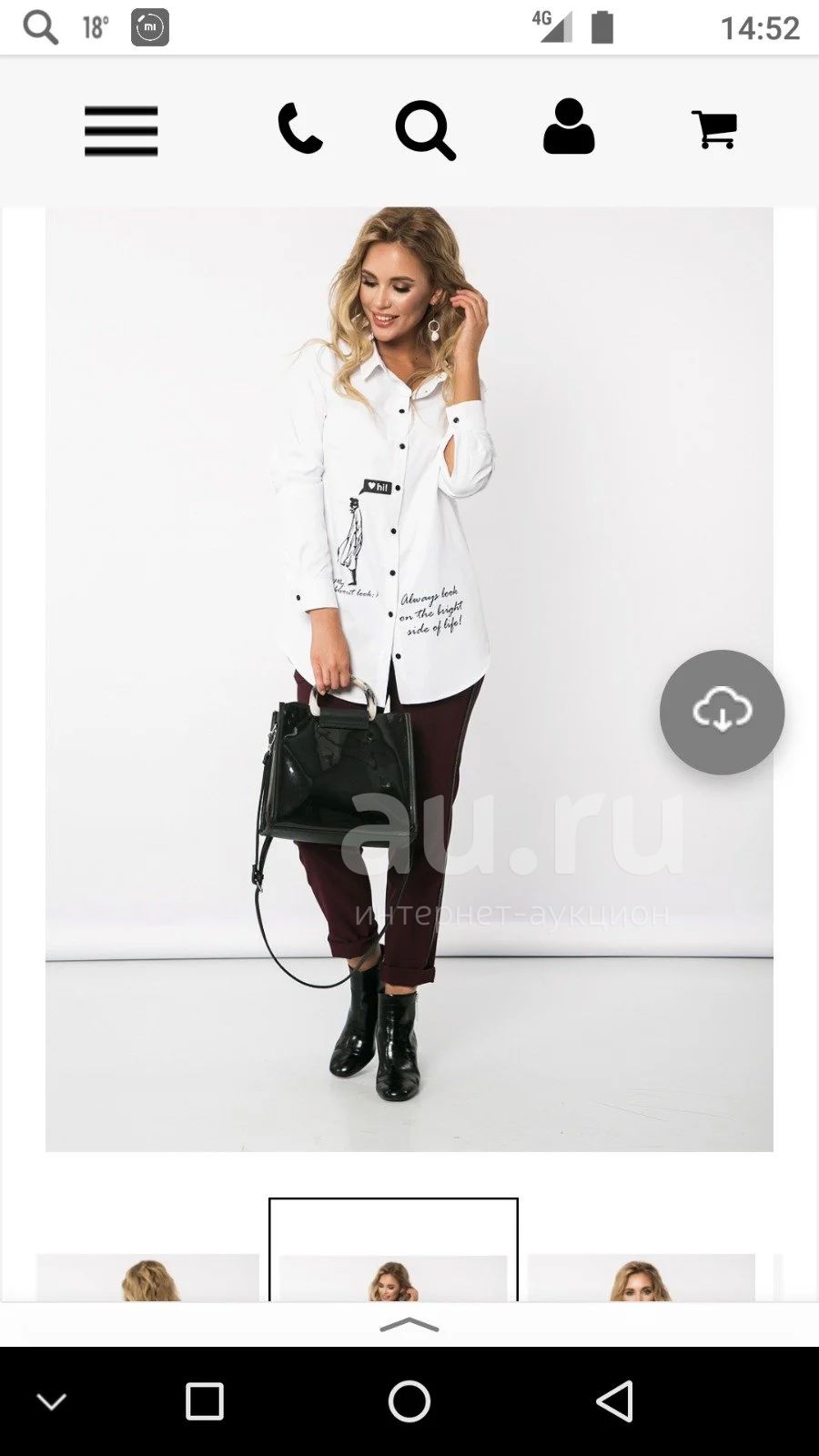
Task: Expand the bottom chevron panel
Action: point(409,1325)
